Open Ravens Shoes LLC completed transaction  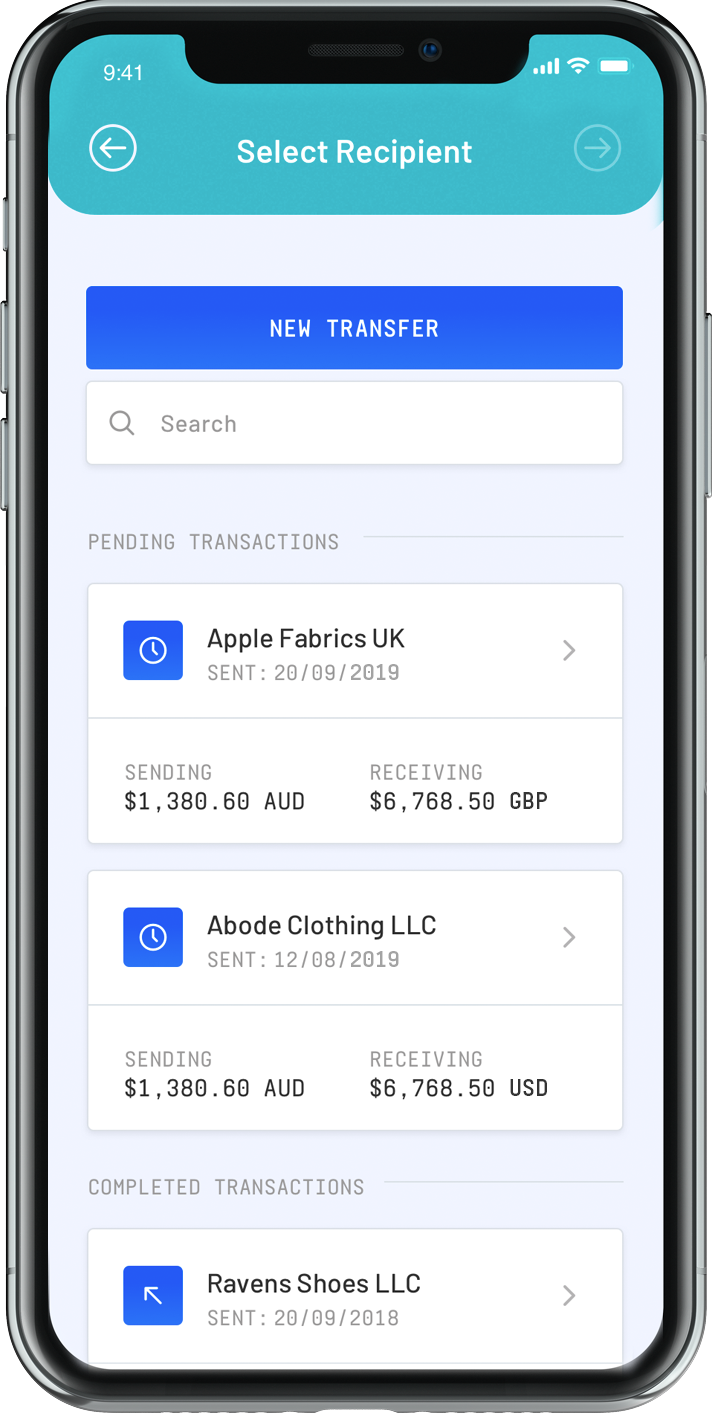(354, 1295)
